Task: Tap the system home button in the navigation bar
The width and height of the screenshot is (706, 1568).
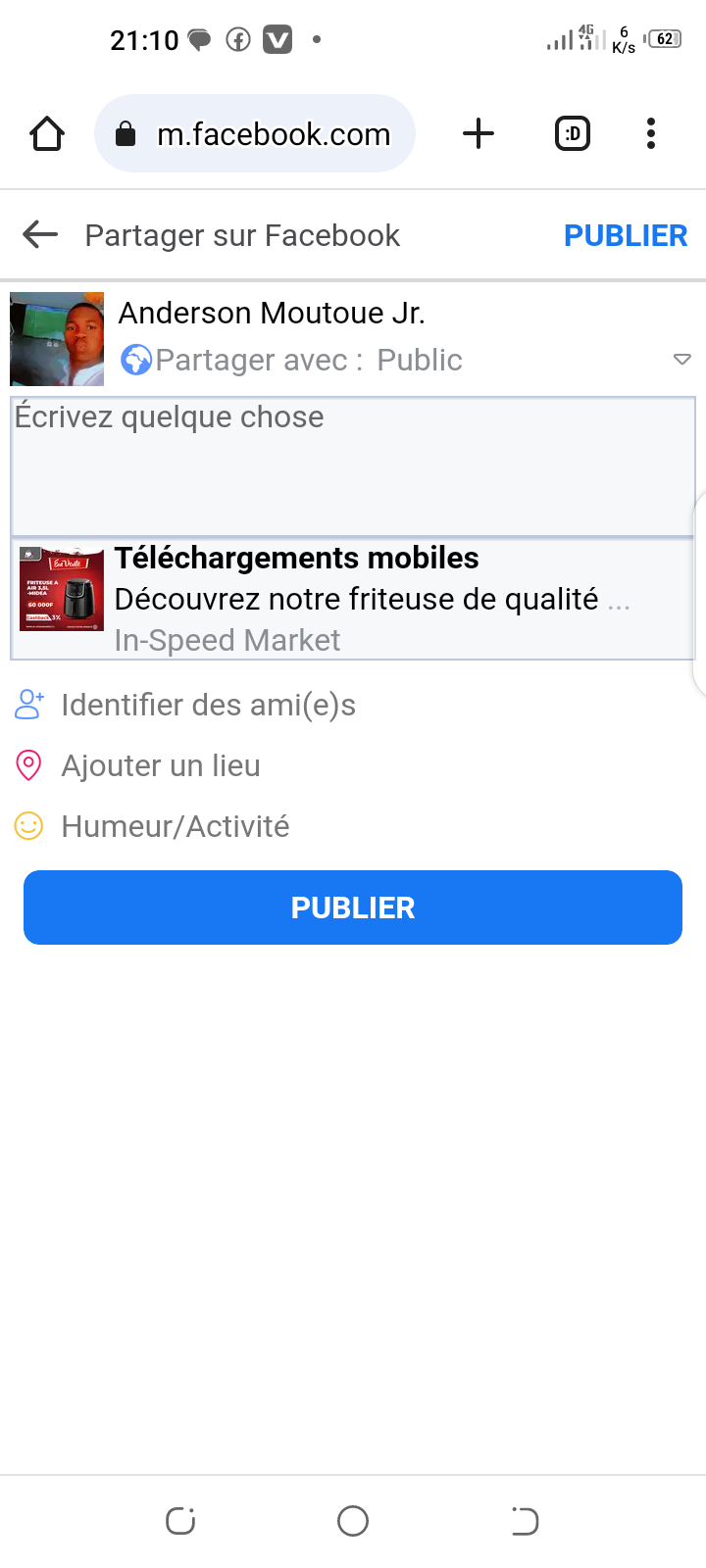Action: pyautogui.click(x=353, y=1521)
